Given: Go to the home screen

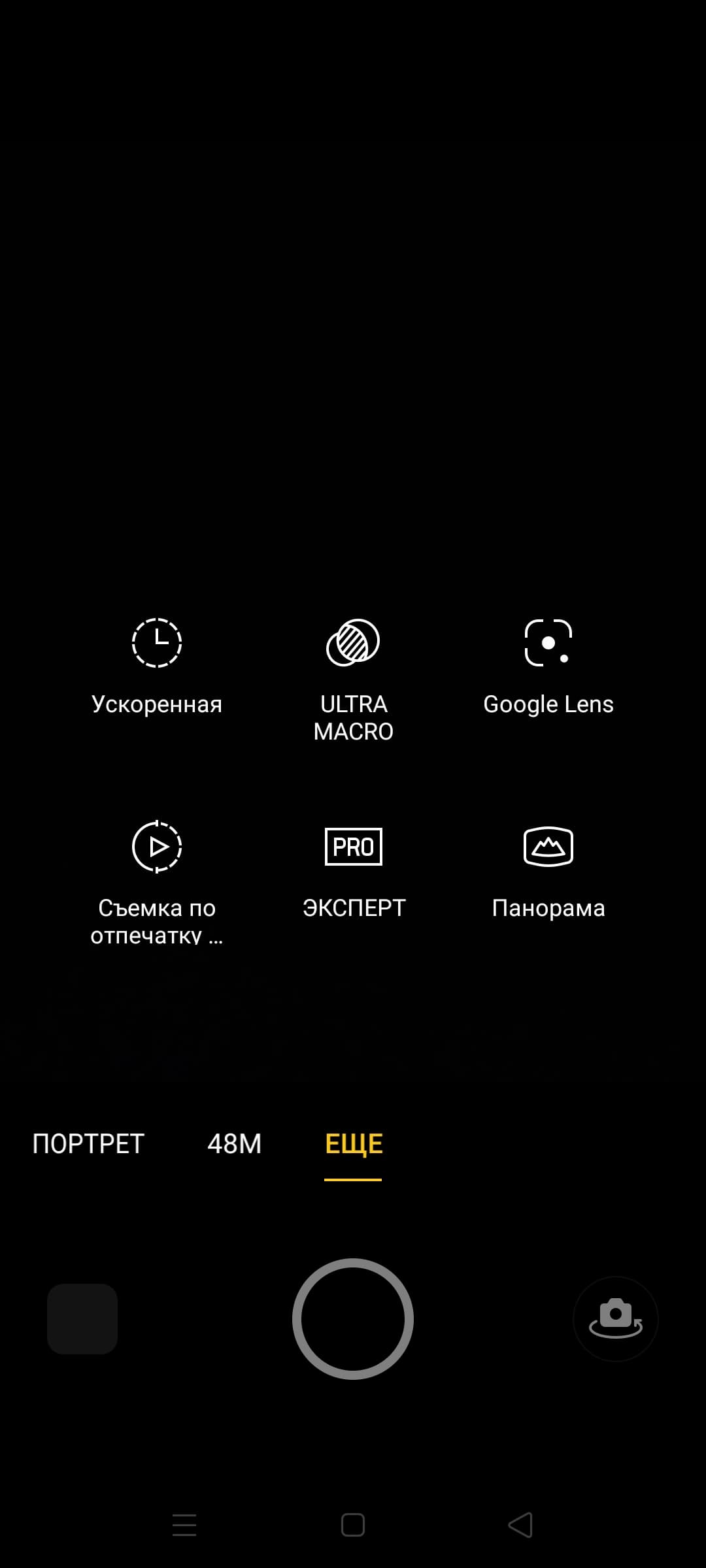Looking at the screenshot, I should click(353, 1525).
